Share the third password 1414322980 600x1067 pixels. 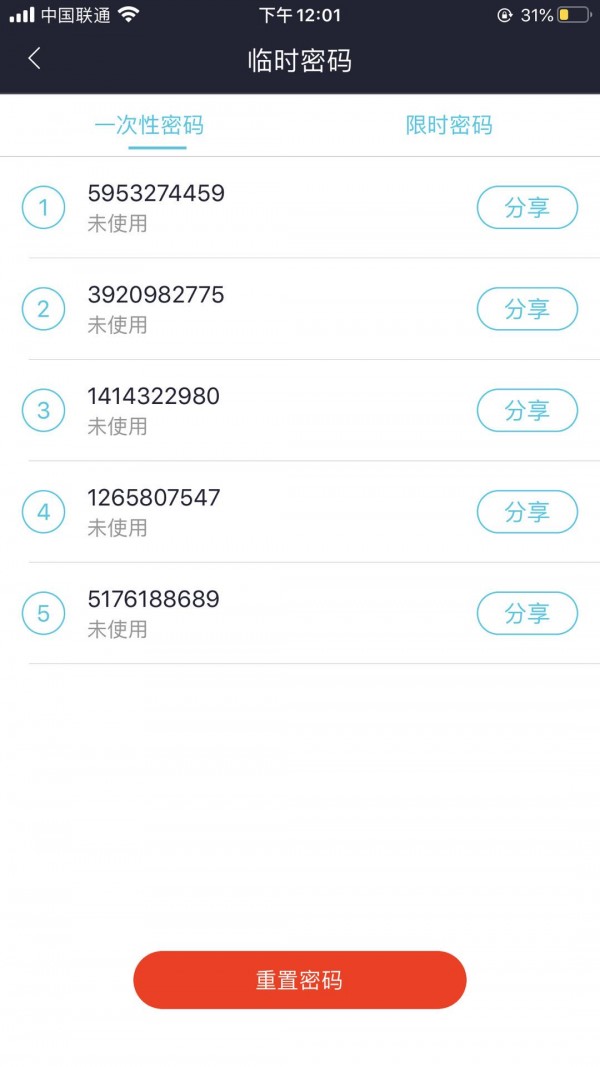527,410
